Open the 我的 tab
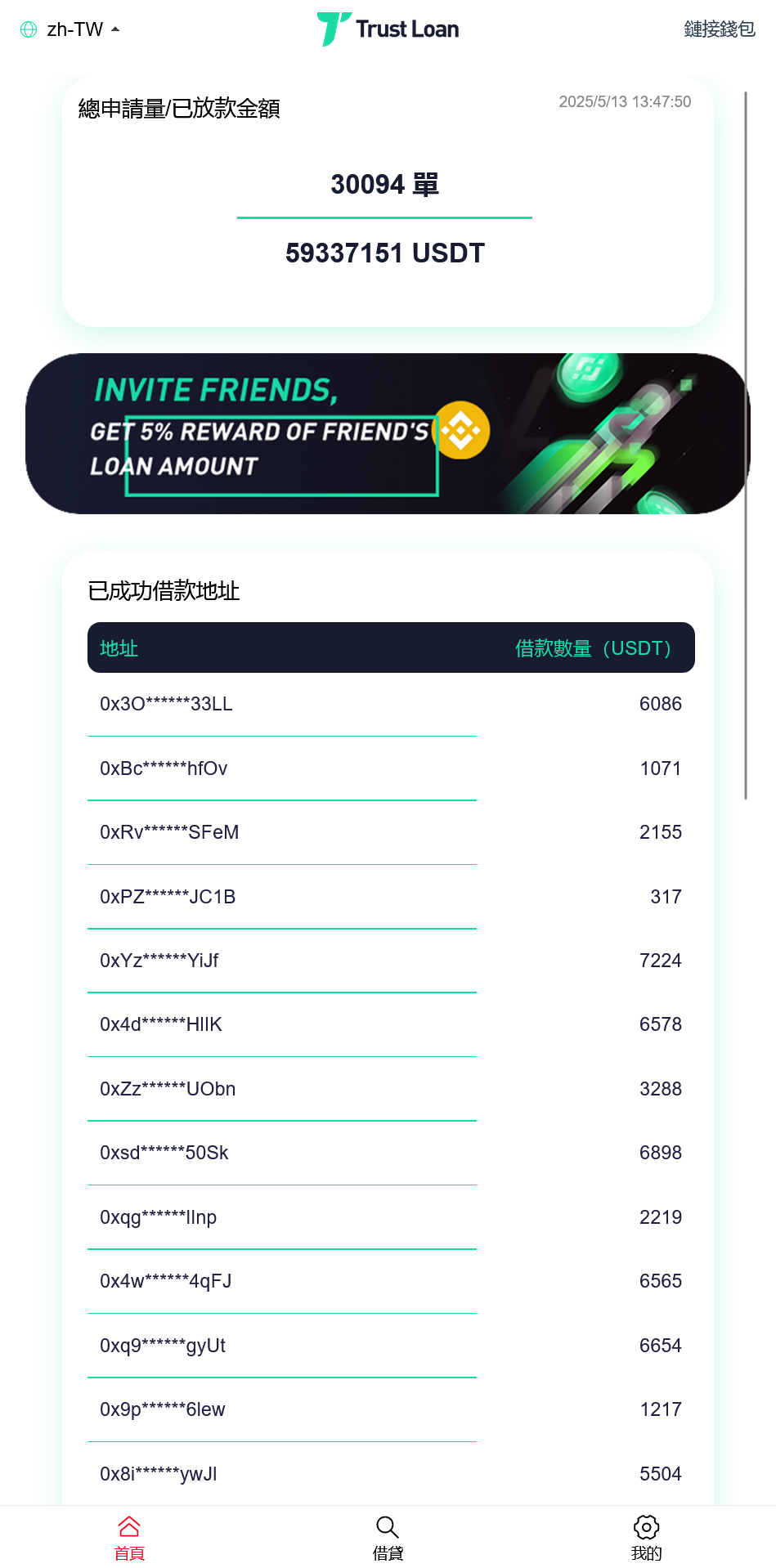The width and height of the screenshot is (776, 1568). tap(646, 1537)
